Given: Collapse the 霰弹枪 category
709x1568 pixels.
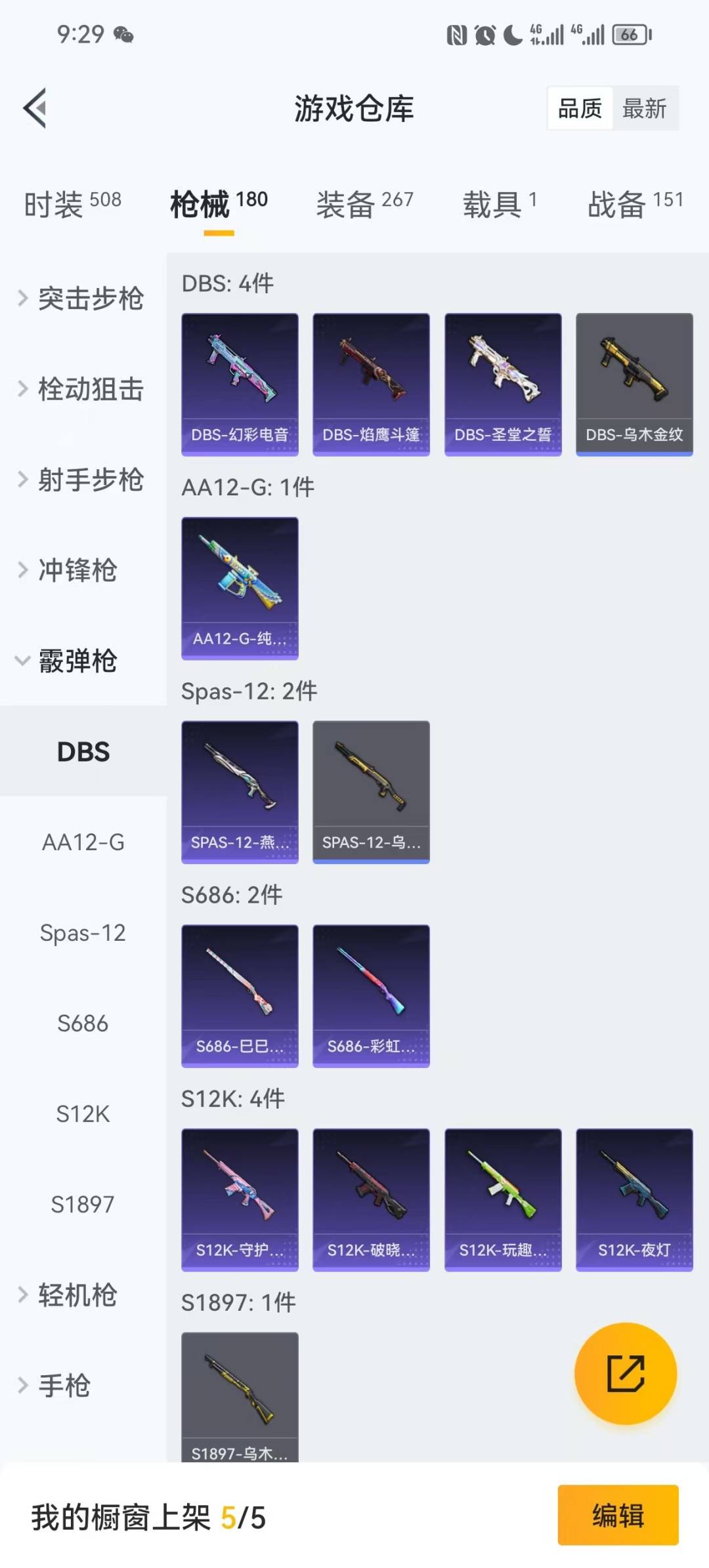Looking at the screenshot, I should tap(76, 663).
